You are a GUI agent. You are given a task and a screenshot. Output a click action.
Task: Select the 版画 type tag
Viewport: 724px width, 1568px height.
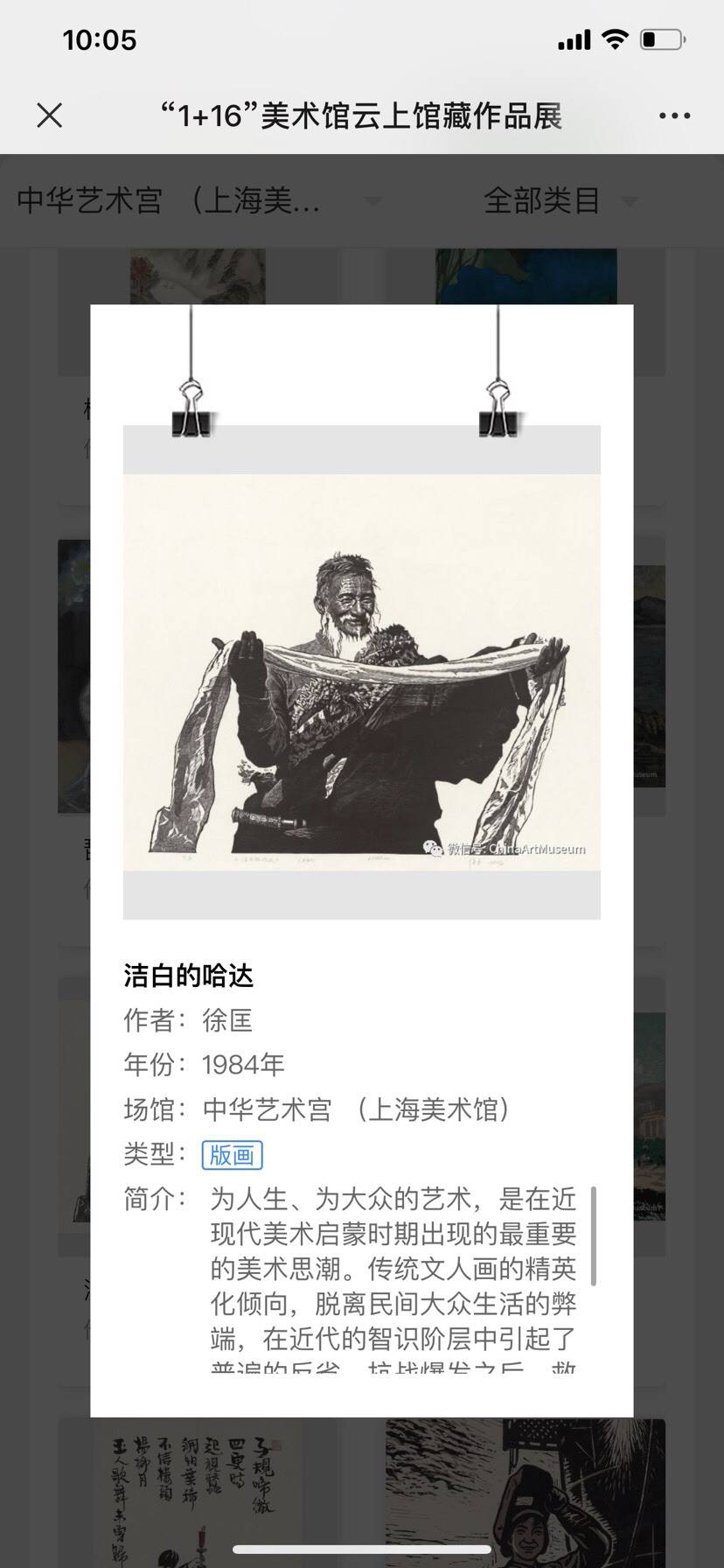click(x=232, y=1155)
